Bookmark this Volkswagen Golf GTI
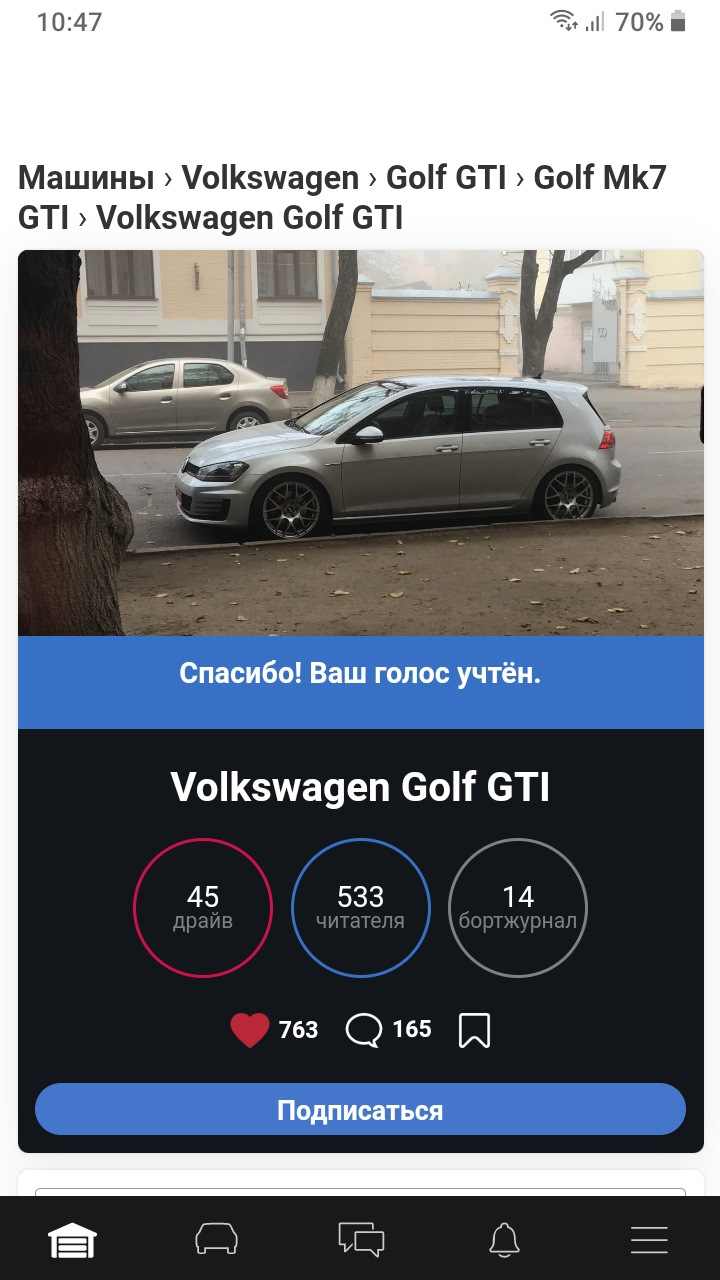 click(x=474, y=1030)
